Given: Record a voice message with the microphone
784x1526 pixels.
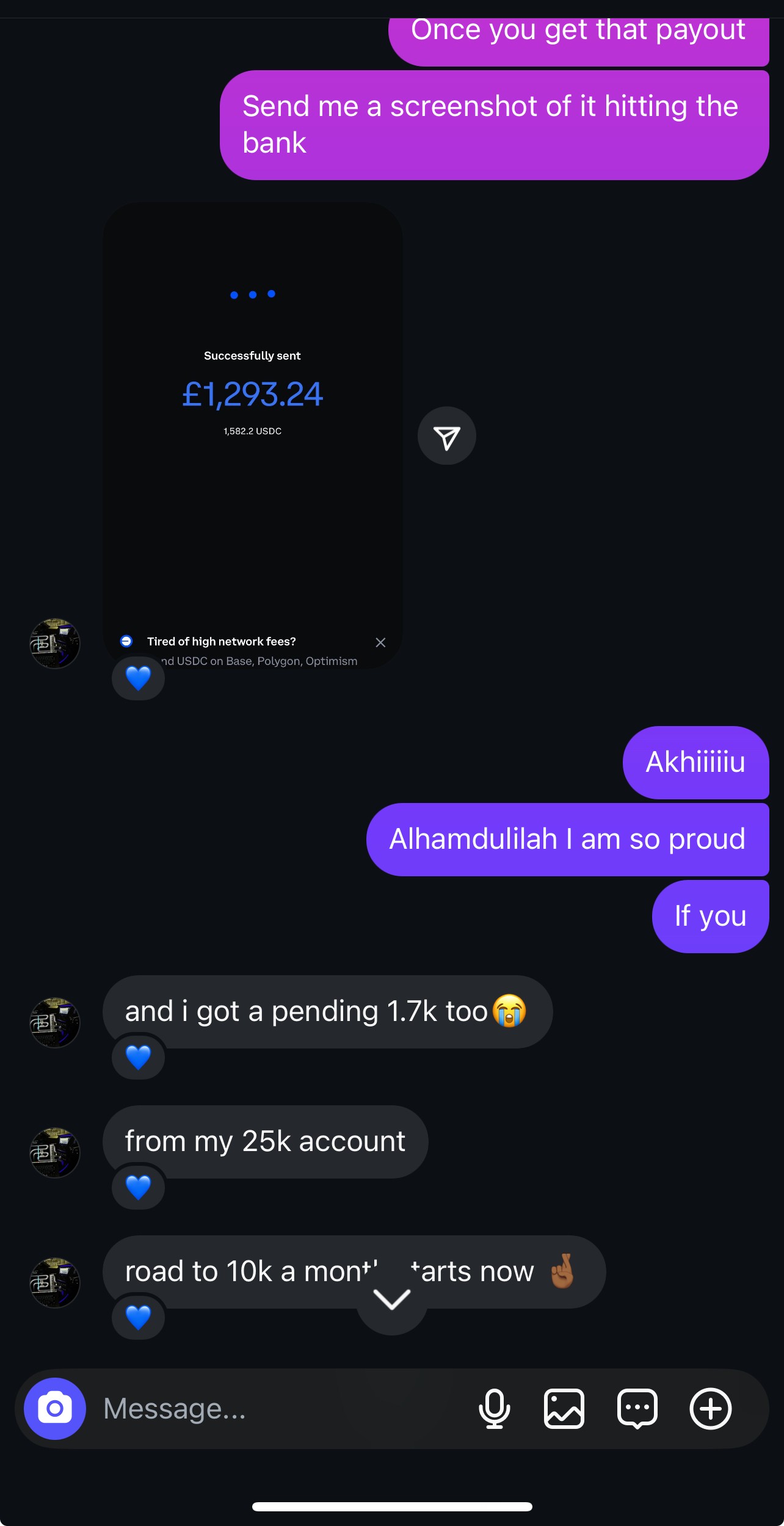Looking at the screenshot, I should (494, 1409).
